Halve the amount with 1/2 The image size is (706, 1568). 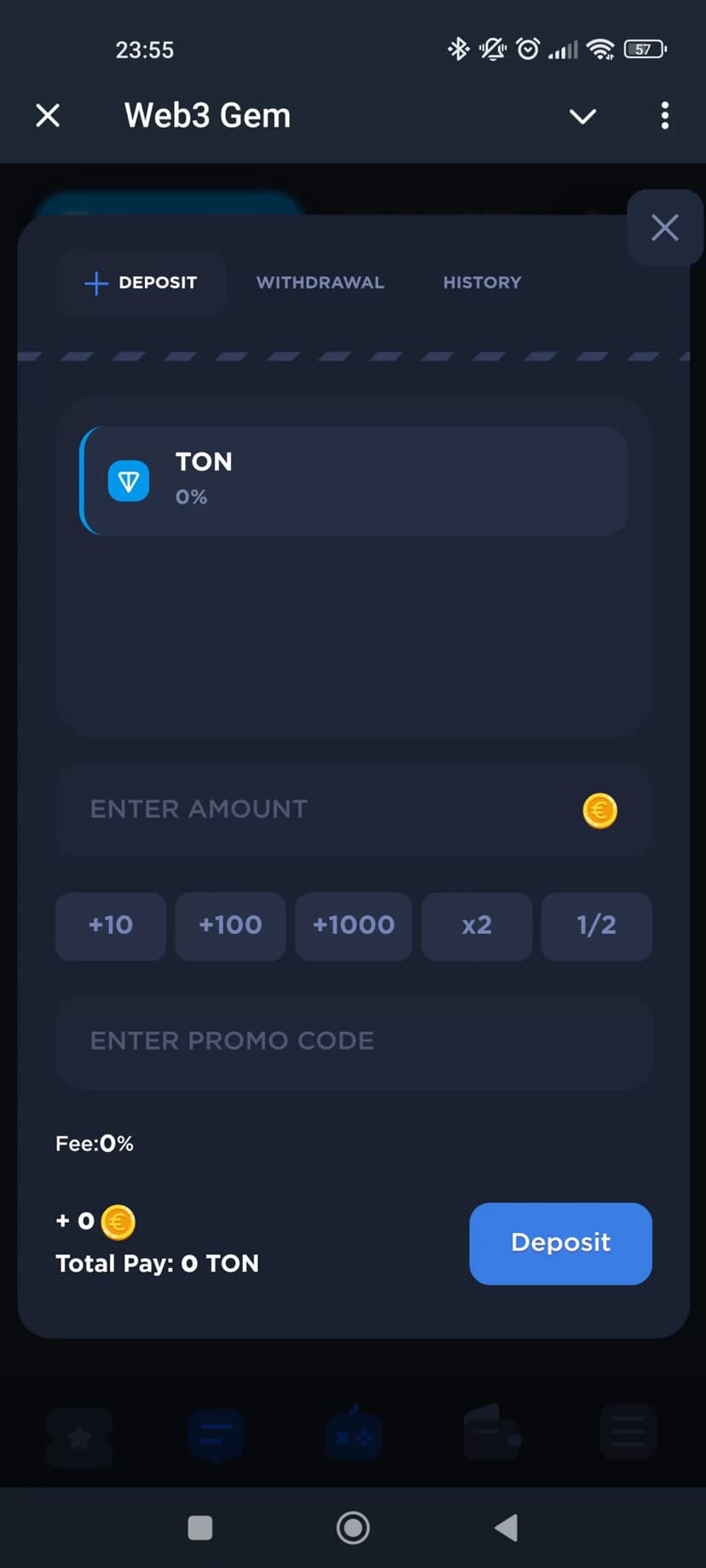(x=596, y=925)
